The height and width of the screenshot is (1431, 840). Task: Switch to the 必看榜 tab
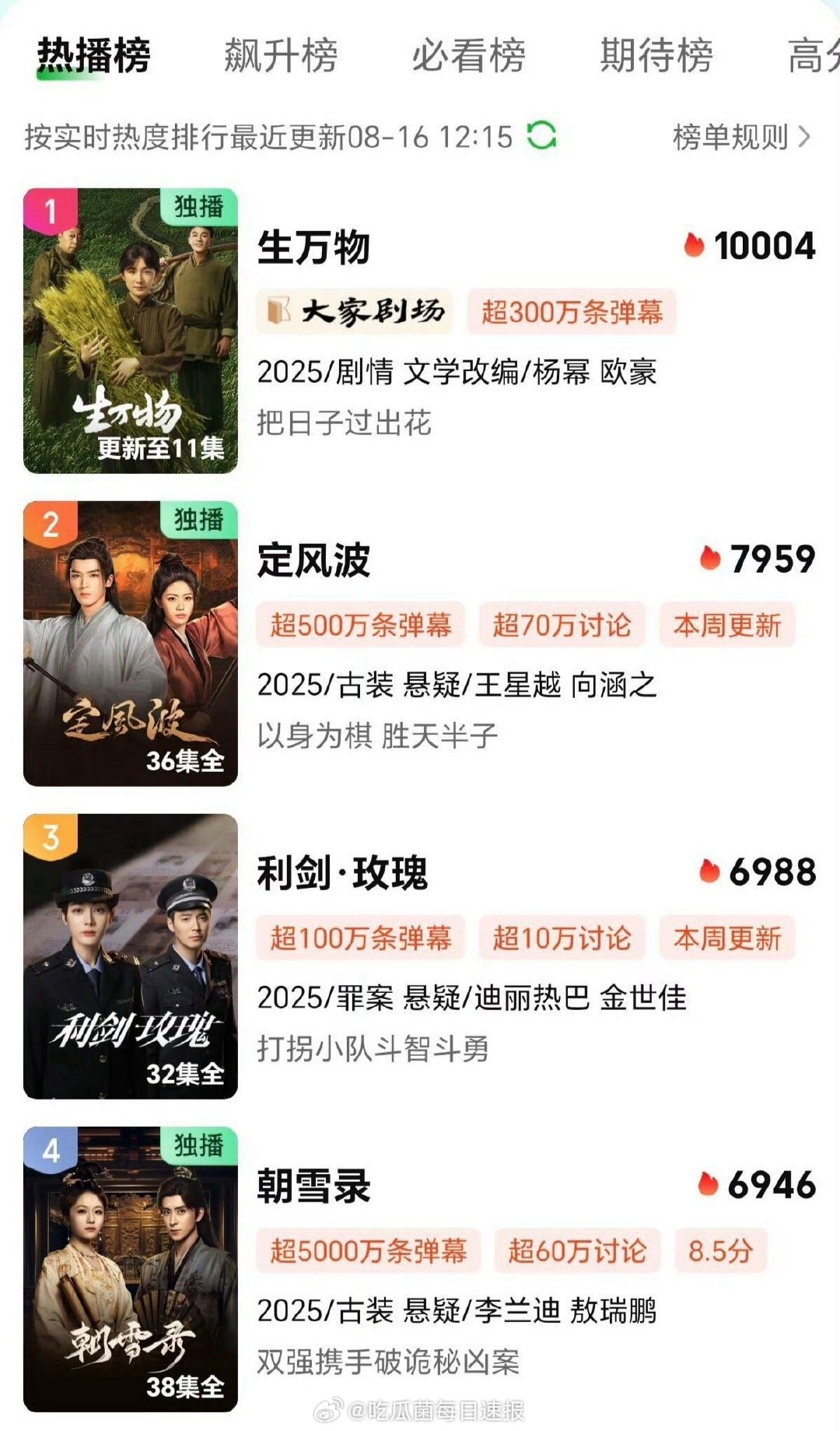click(x=469, y=56)
